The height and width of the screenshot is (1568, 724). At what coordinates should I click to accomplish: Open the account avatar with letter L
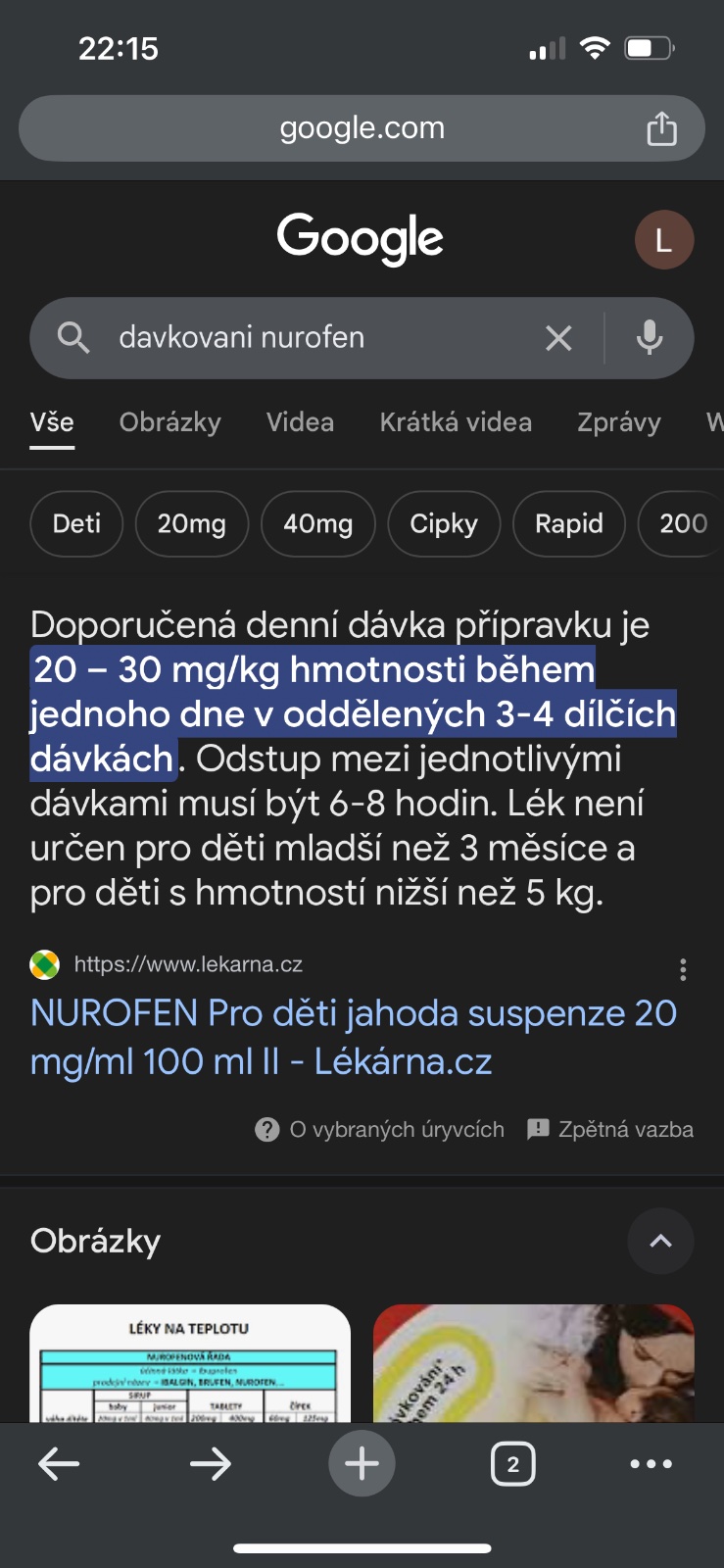pyautogui.click(x=663, y=240)
